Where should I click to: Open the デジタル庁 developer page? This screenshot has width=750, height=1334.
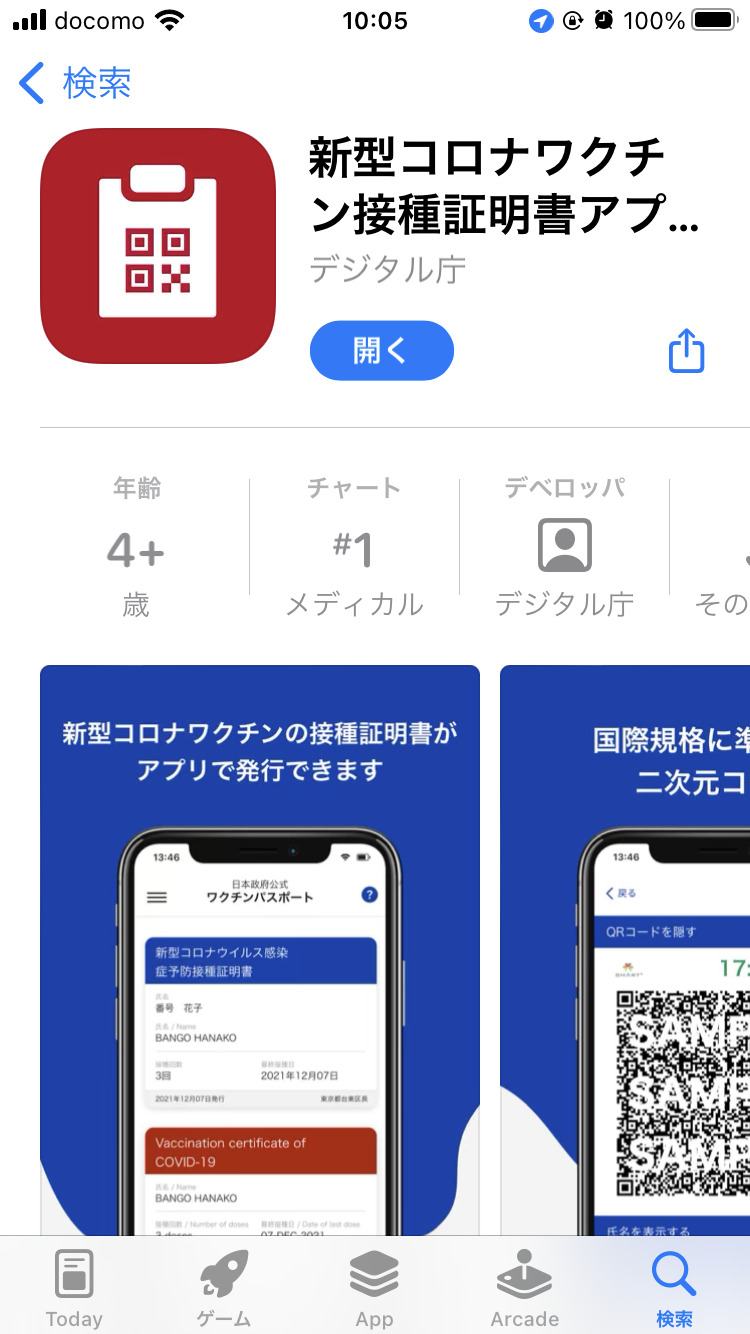point(564,547)
